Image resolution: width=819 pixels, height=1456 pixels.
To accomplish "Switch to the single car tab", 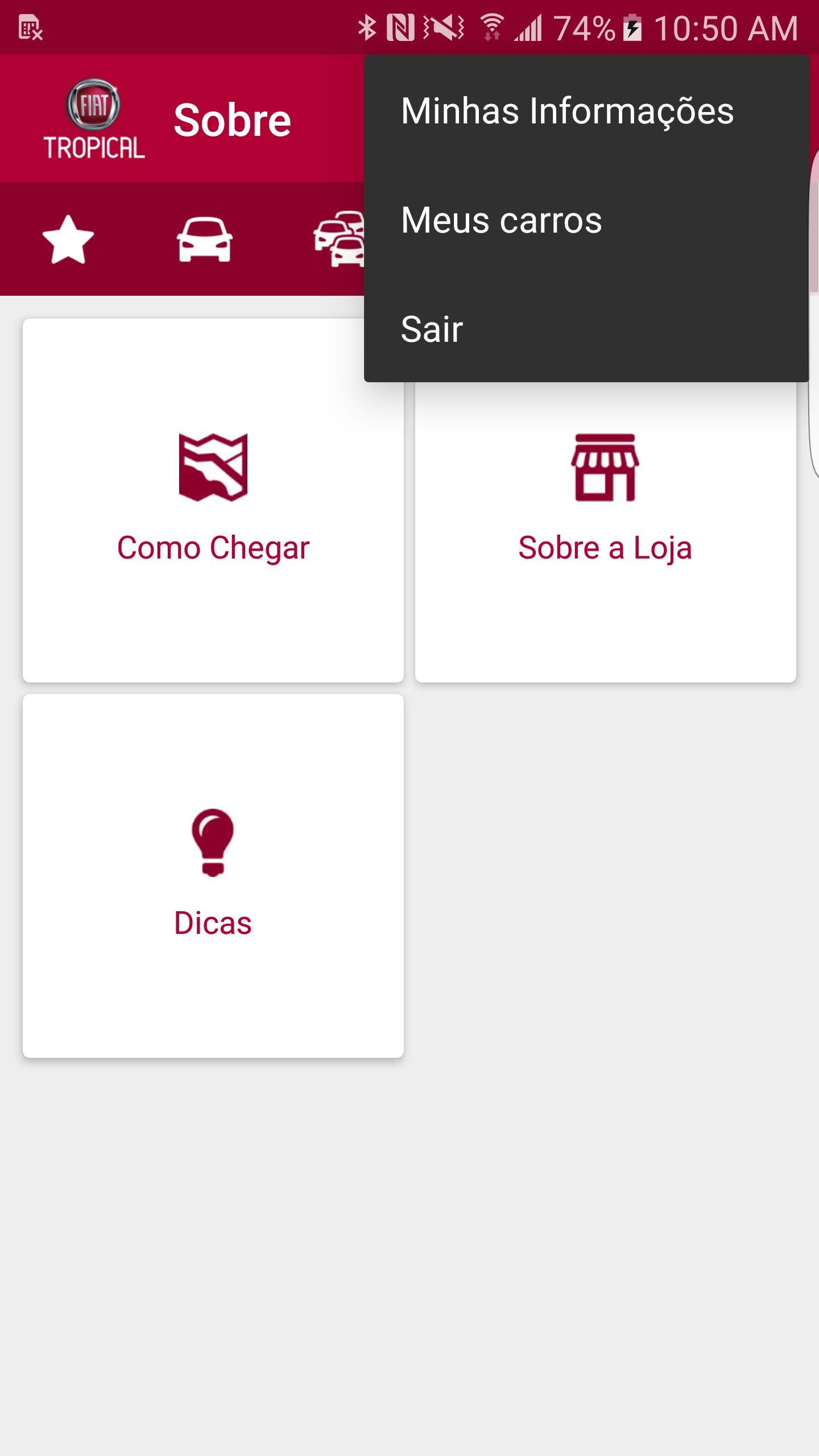I will [x=205, y=239].
